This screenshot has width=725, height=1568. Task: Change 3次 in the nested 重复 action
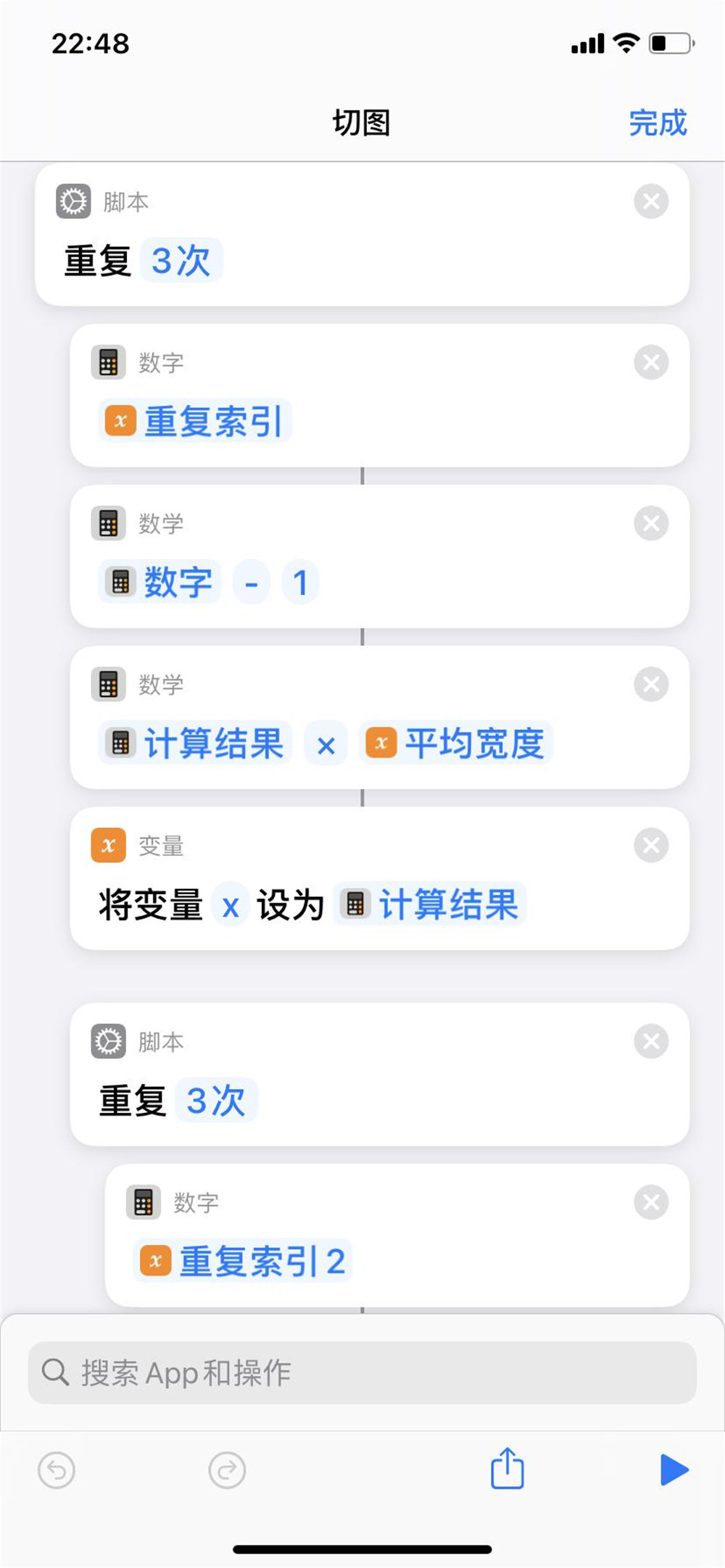tap(216, 1101)
